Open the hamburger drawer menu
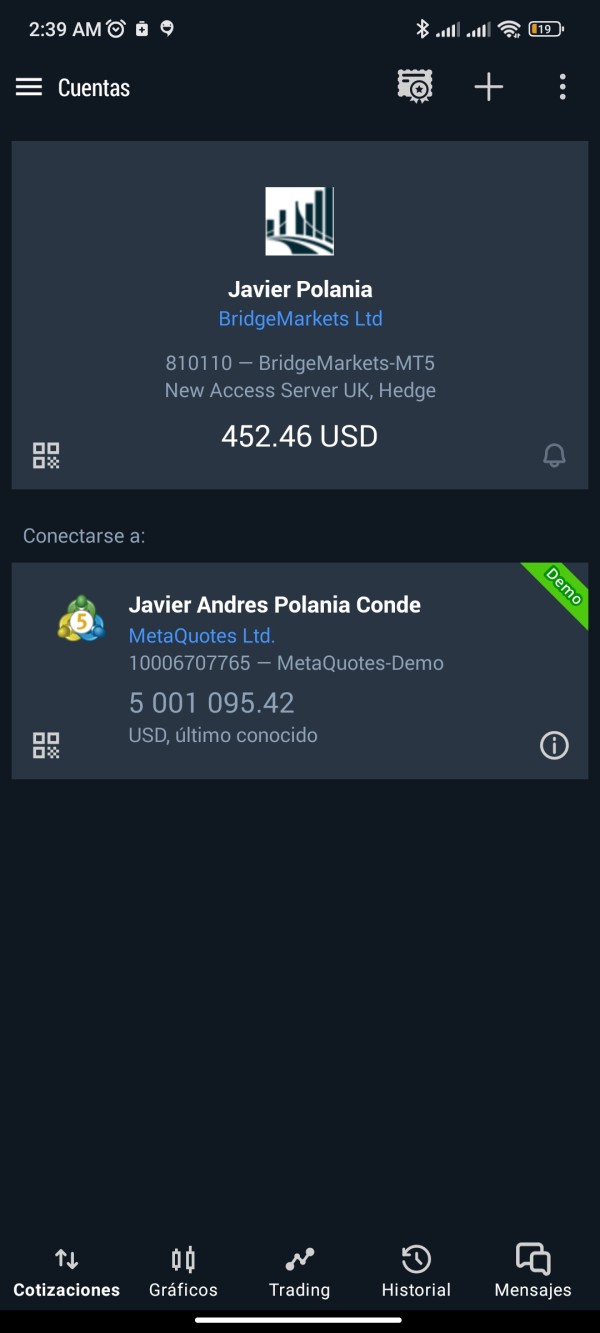 [29, 87]
